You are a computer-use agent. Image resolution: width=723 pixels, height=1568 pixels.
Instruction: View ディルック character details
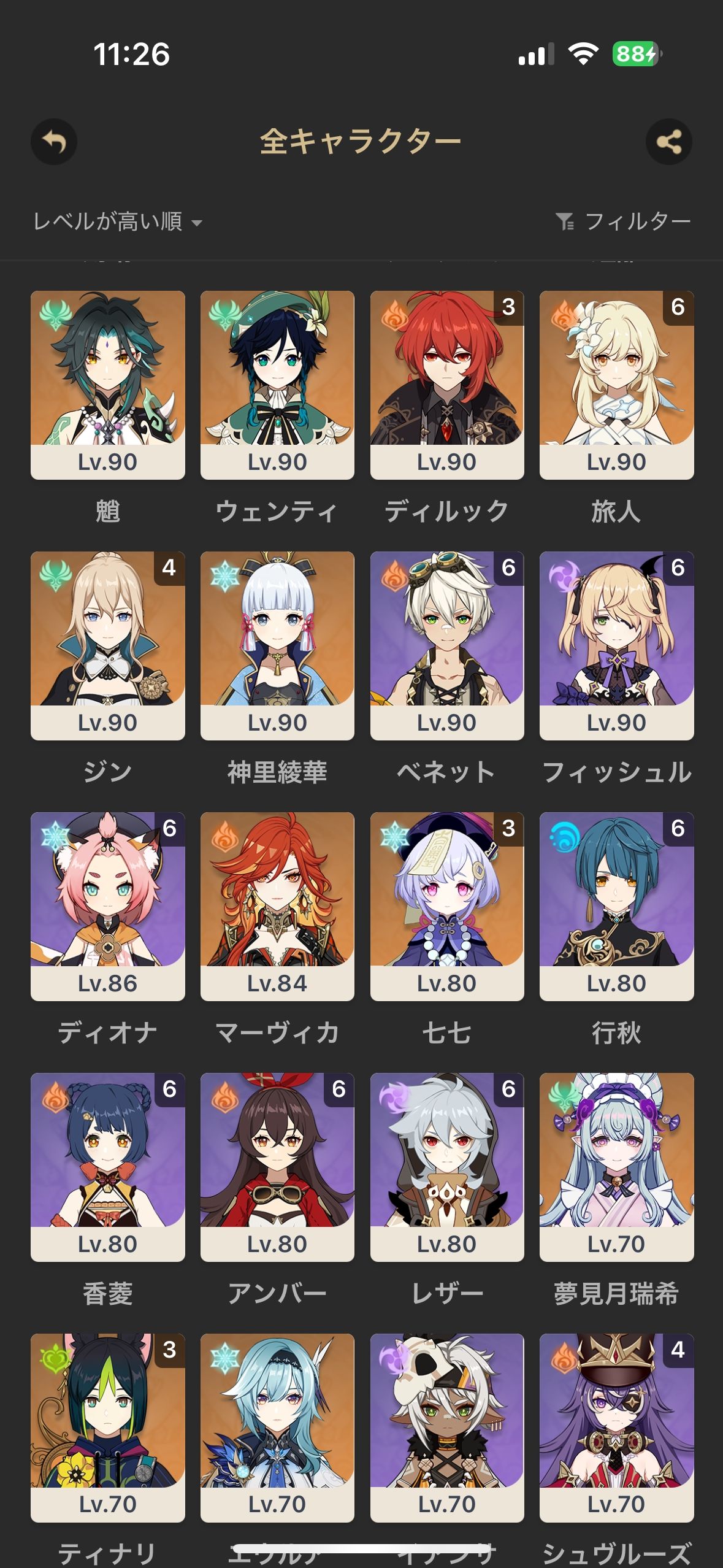click(447, 385)
